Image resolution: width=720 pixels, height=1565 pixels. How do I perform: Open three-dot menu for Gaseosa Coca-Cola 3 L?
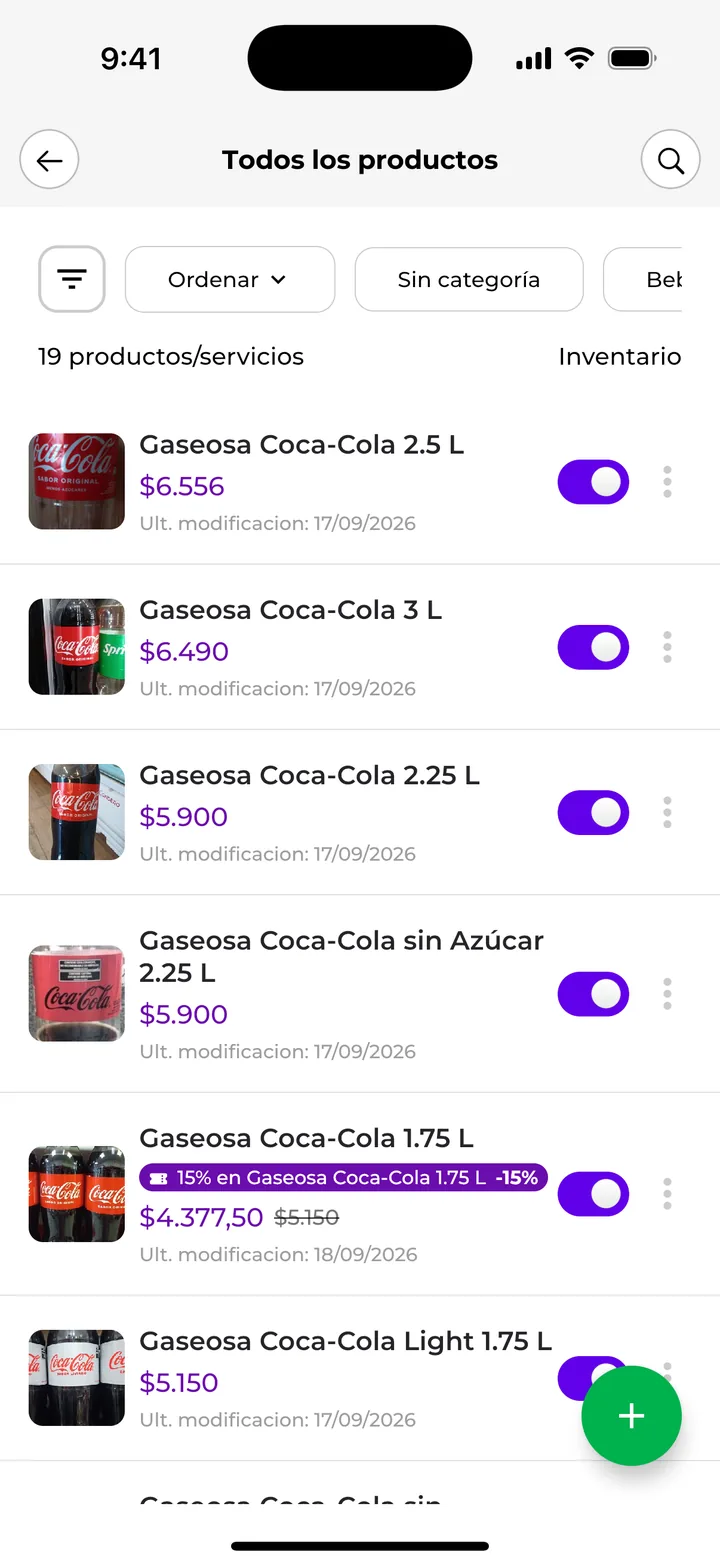[x=667, y=647]
